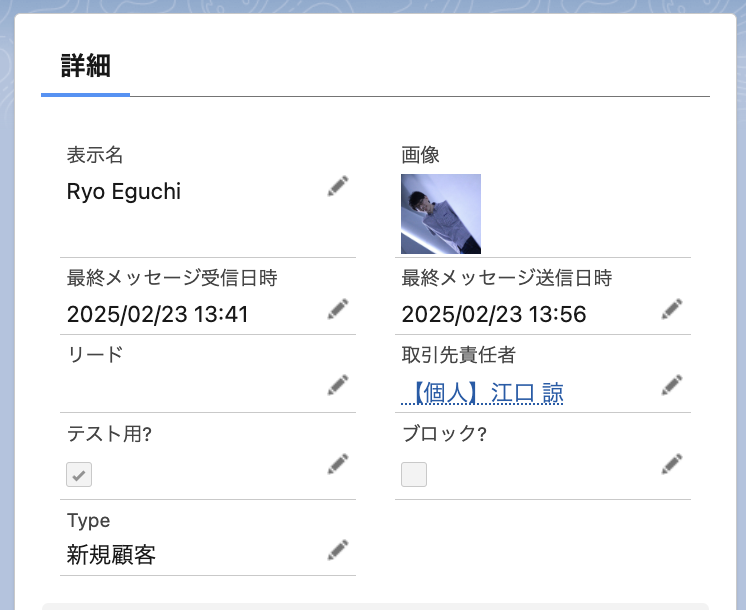Toggle the ブロック? checkbox
The width and height of the screenshot is (746, 610).
(x=414, y=474)
